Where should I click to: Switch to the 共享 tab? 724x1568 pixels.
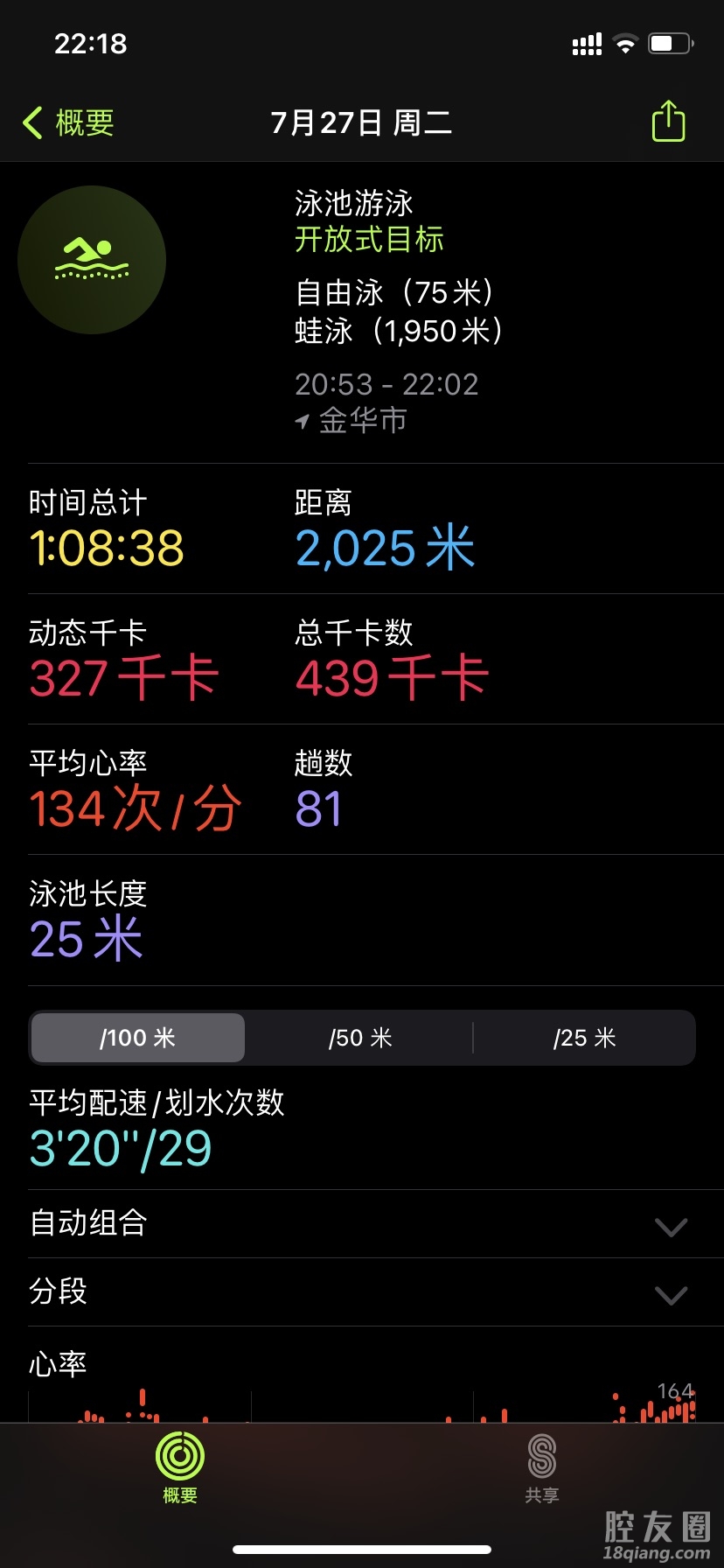(x=541, y=1468)
